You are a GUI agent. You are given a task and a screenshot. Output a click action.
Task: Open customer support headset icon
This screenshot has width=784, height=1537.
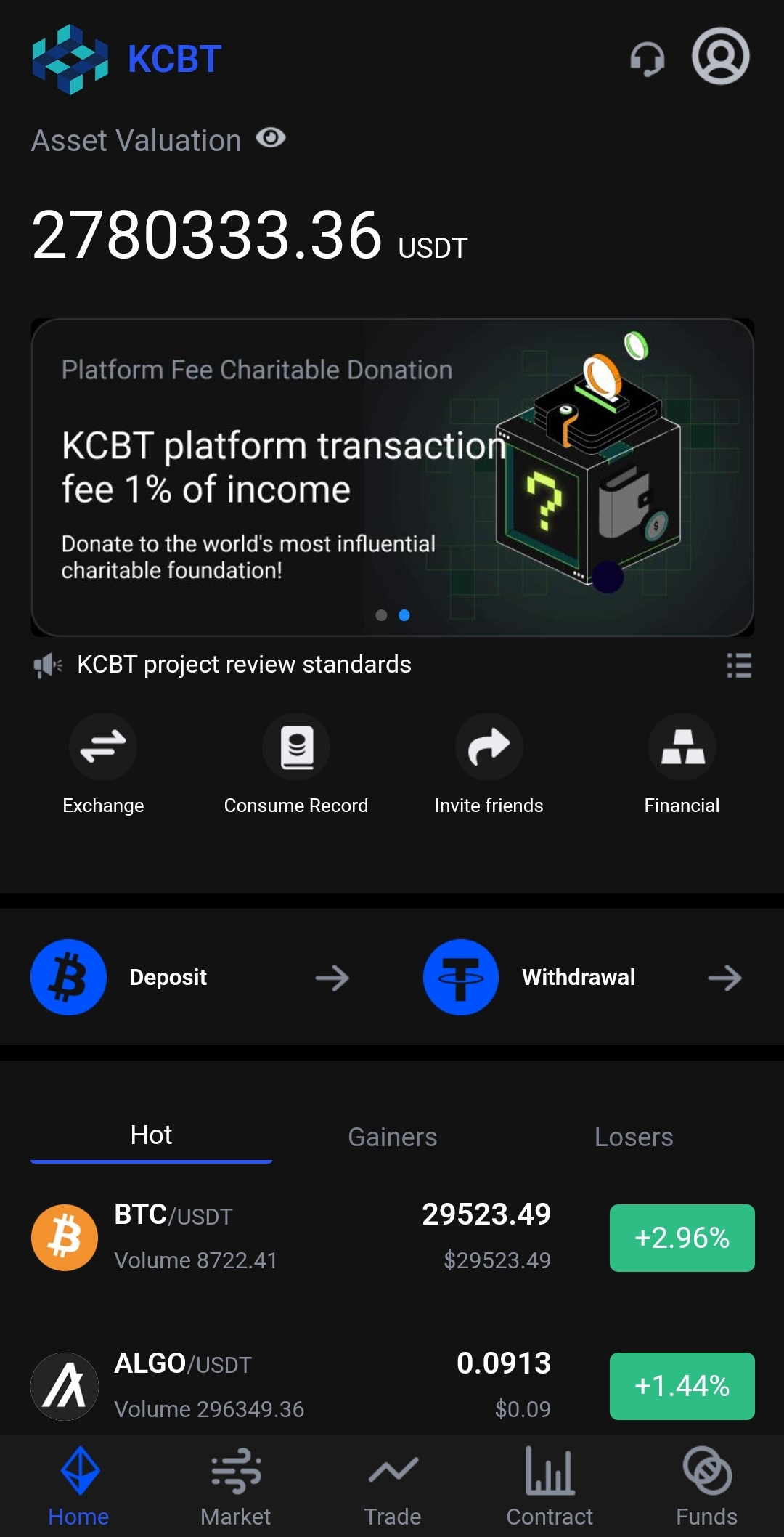coord(647,58)
